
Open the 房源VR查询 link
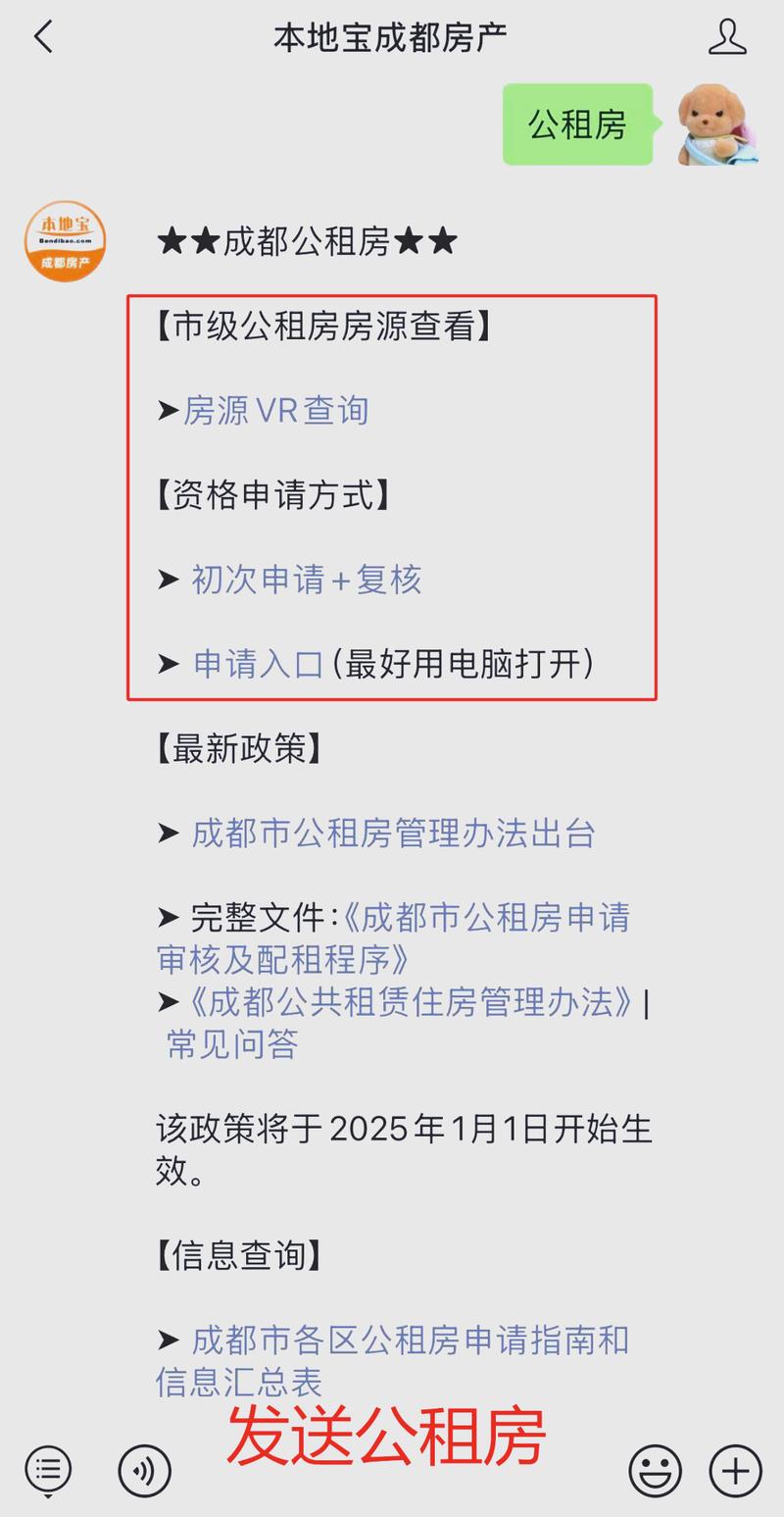click(277, 410)
